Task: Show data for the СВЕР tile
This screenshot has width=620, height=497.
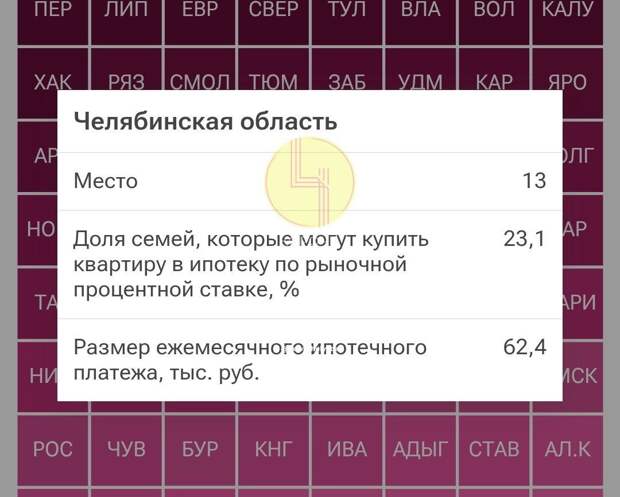Action: (x=273, y=14)
